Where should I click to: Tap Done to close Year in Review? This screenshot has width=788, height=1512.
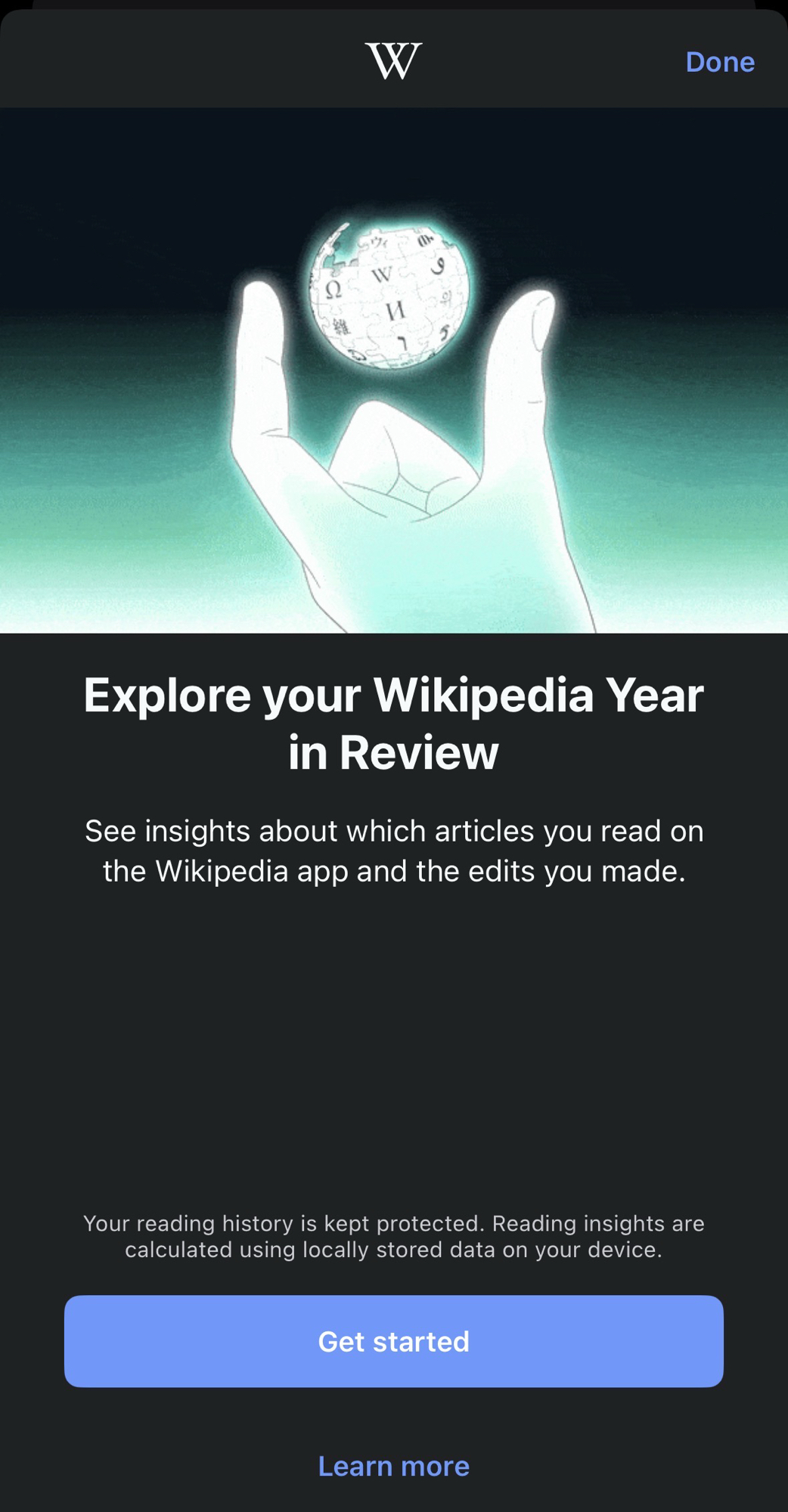pyautogui.click(x=719, y=62)
